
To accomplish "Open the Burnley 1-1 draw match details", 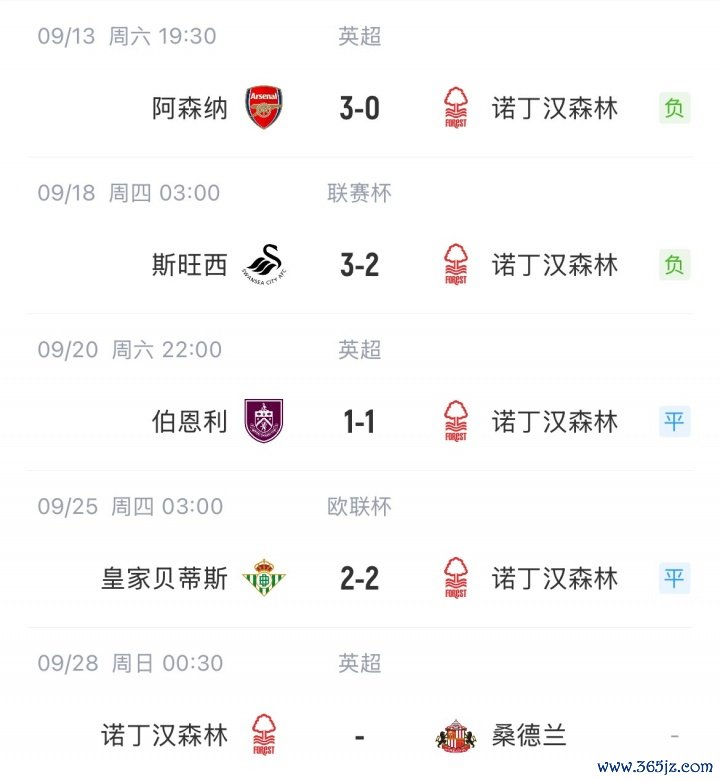I will 359,422.
